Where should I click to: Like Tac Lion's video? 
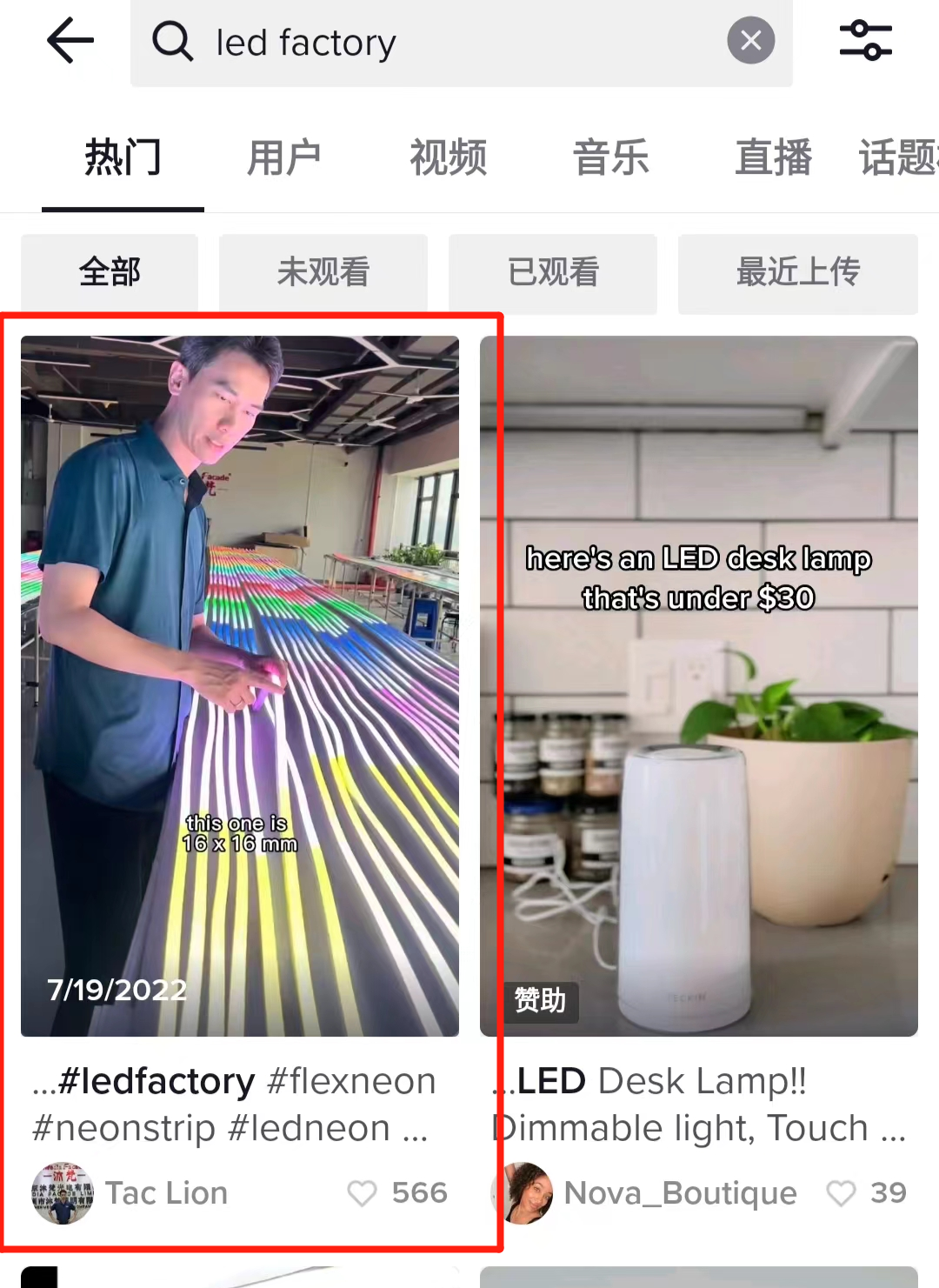tap(363, 1193)
